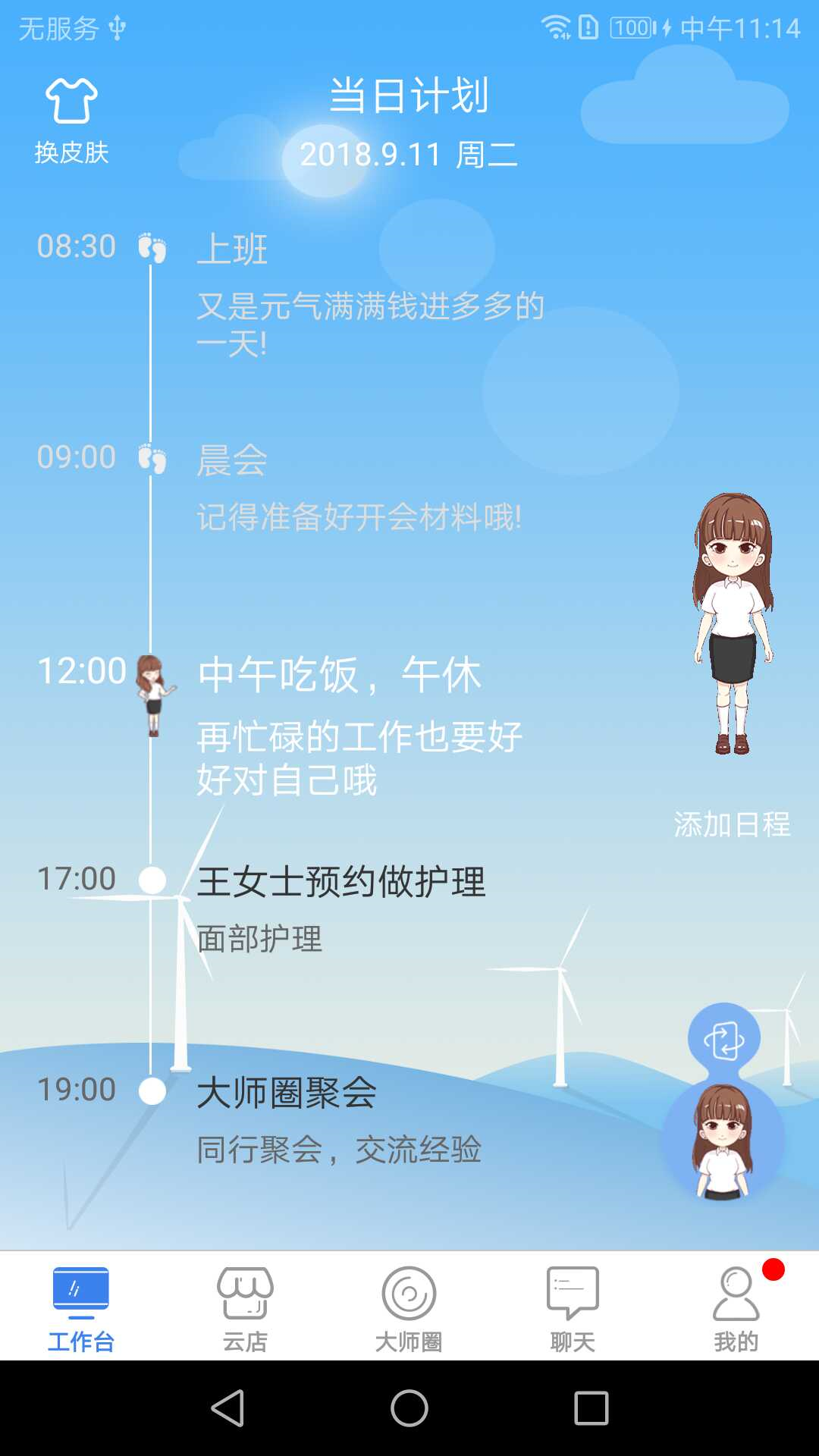Switch to the 云店 tab
This screenshot has width=819, height=1456.
245,1310
